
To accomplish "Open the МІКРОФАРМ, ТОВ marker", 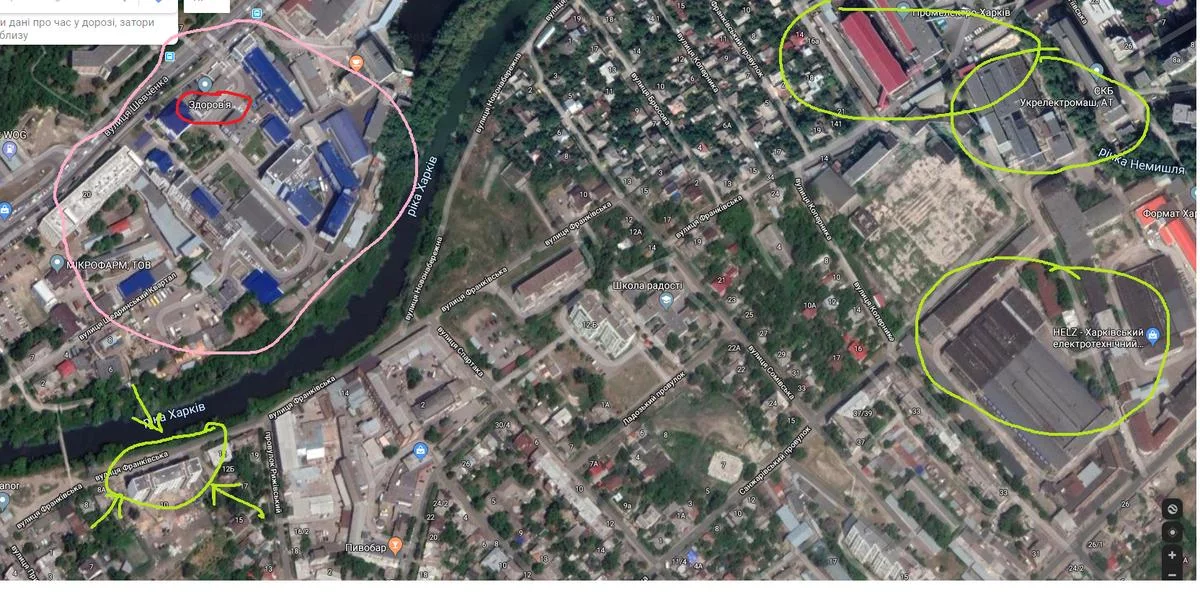I will tap(57, 263).
